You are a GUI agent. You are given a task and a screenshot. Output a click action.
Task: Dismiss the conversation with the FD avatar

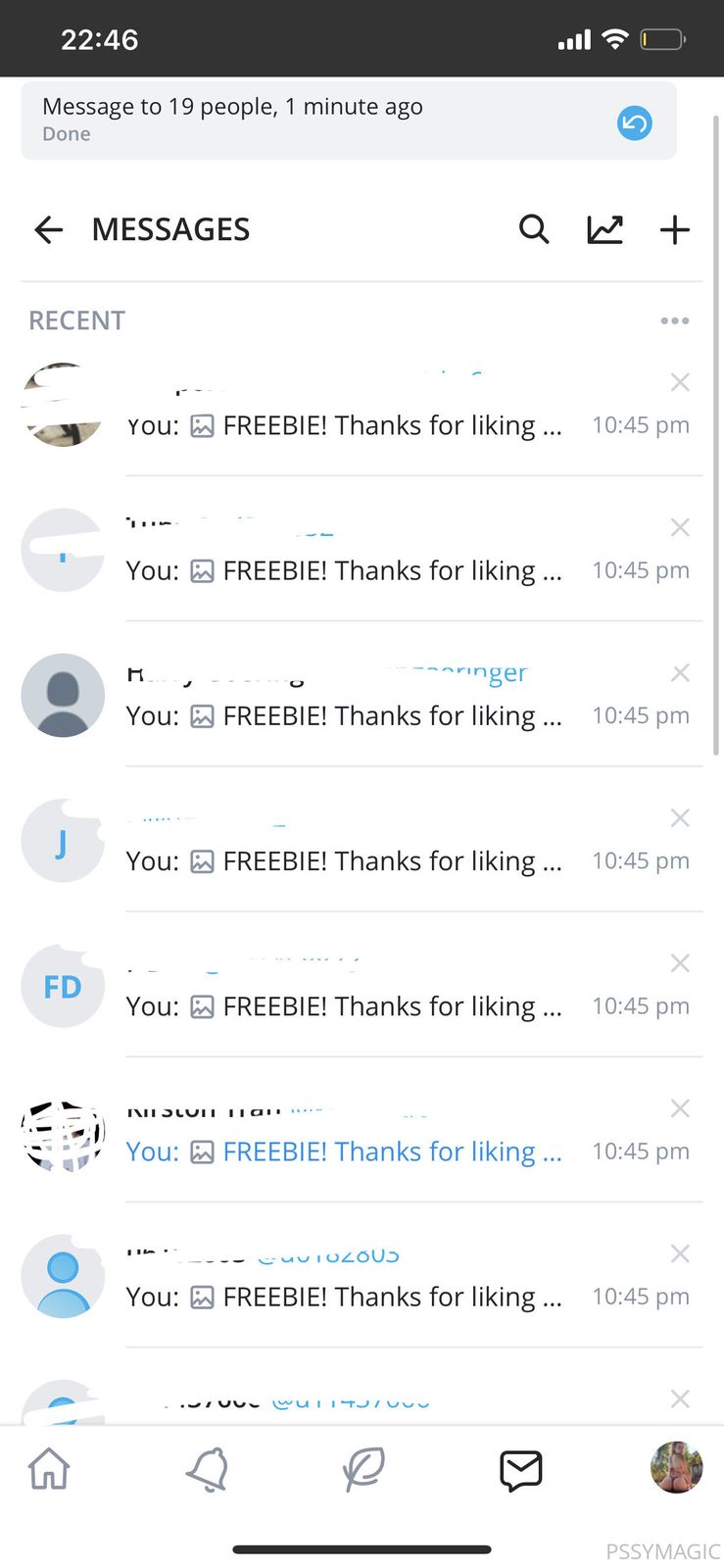point(680,963)
